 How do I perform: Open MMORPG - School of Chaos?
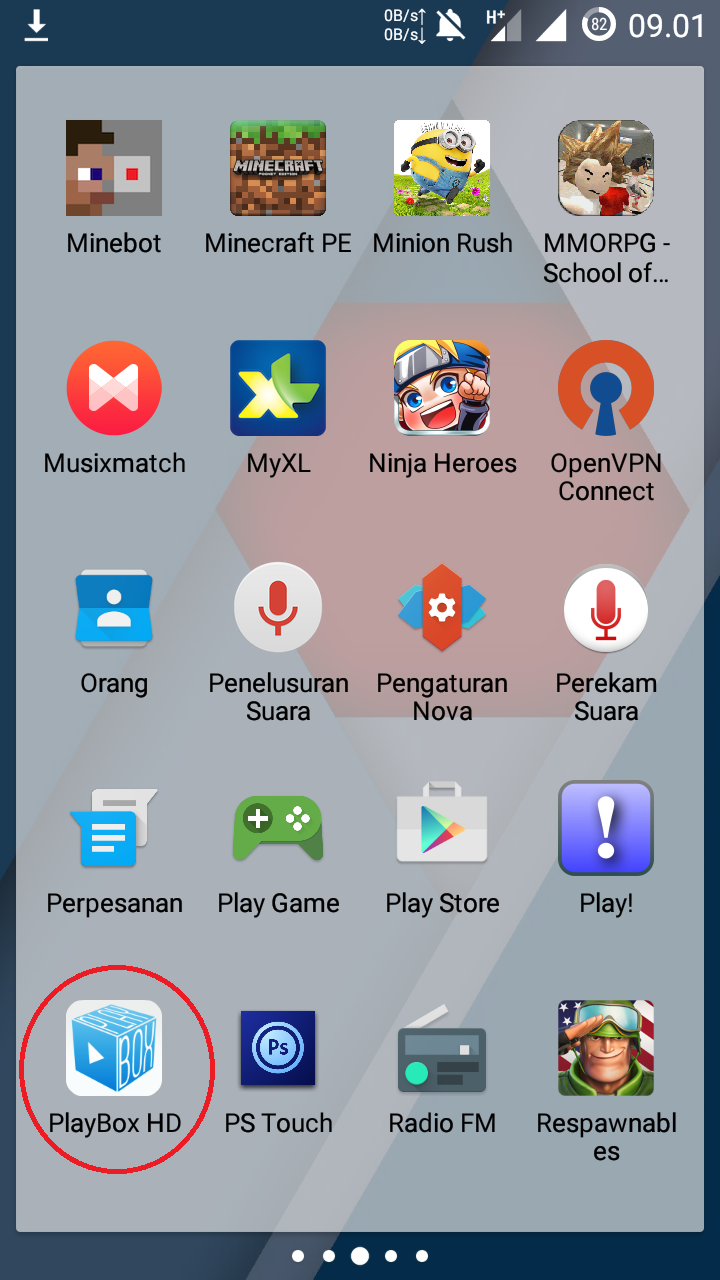pos(606,168)
